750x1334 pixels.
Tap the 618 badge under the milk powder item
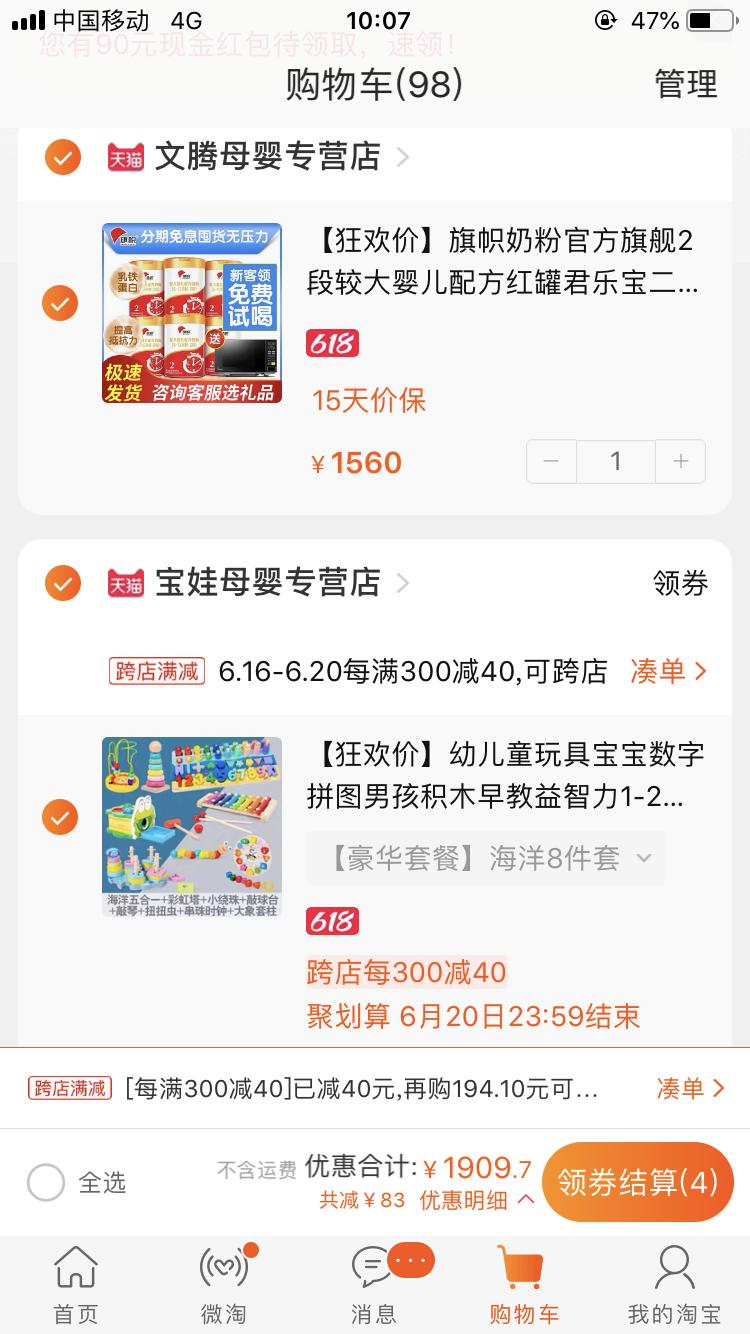coord(332,343)
